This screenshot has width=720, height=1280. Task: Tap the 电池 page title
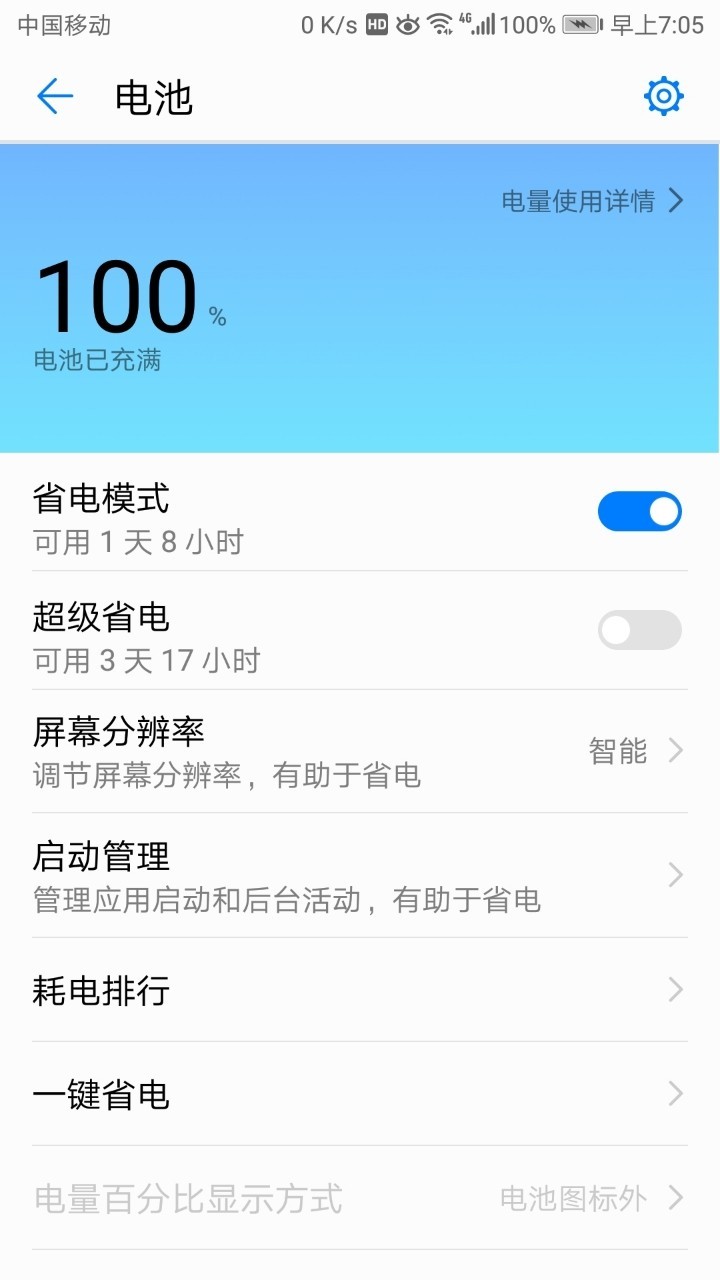coord(155,98)
